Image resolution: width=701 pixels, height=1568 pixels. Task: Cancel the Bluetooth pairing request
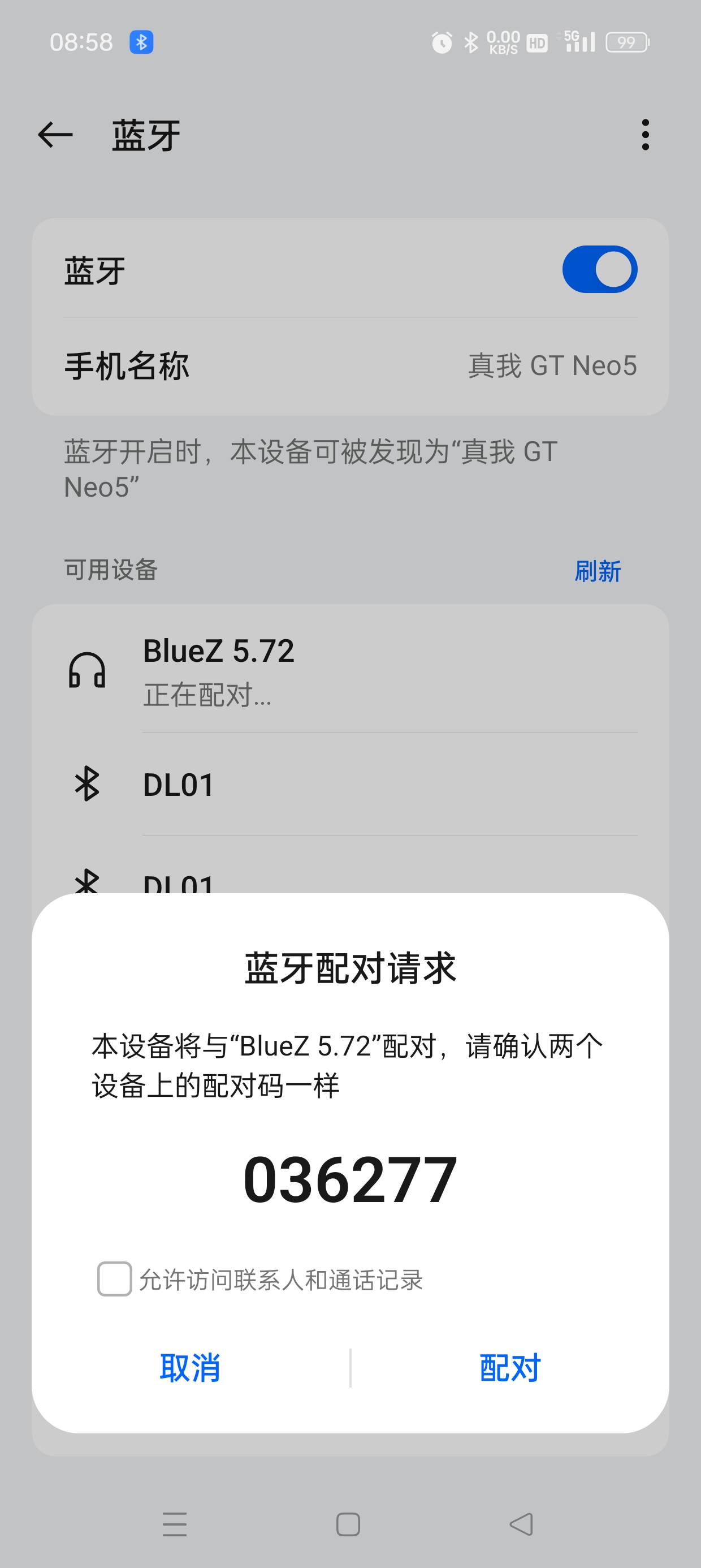click(190, 1368)
